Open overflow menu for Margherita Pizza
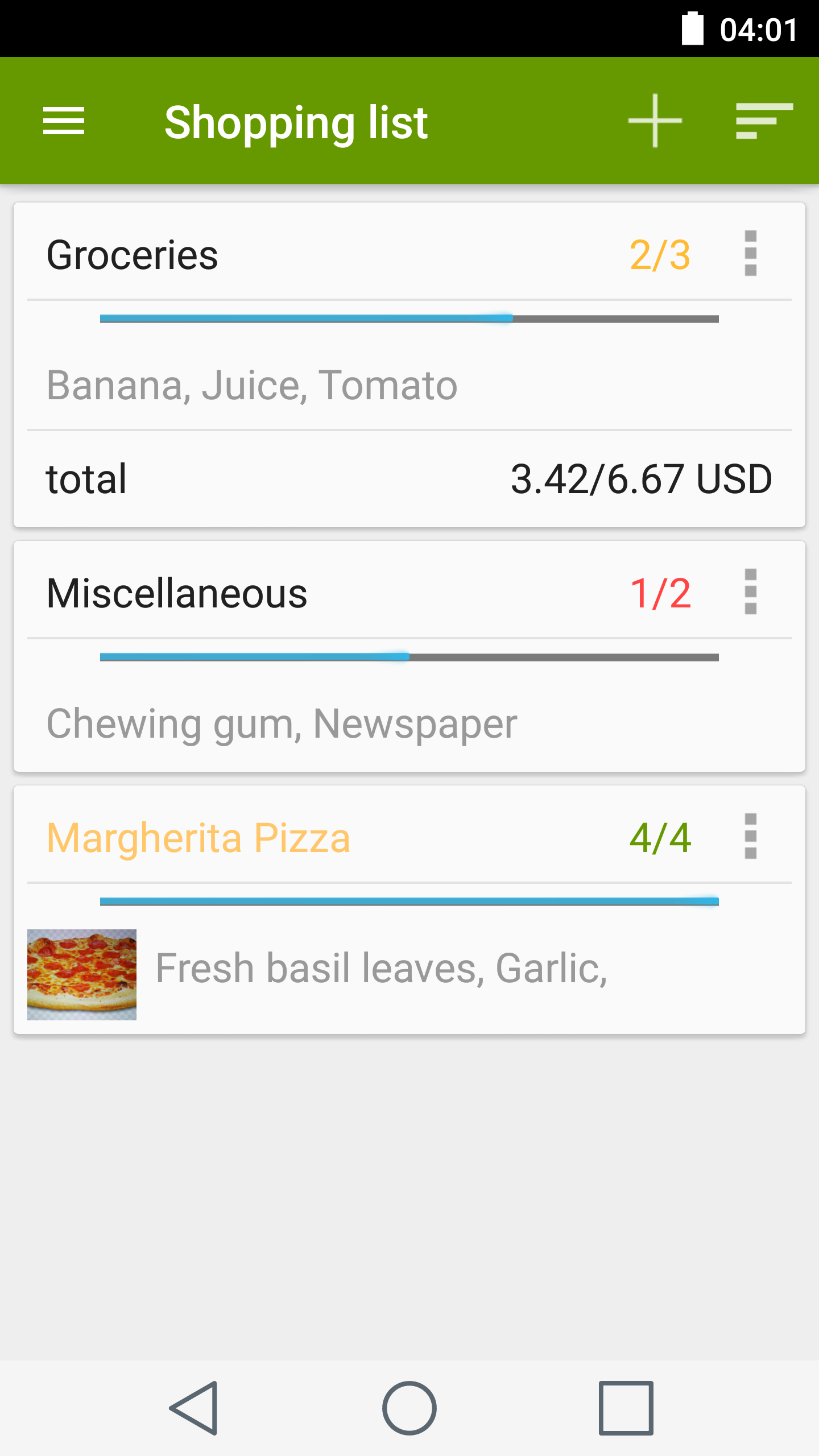This screenshot has height=1456, width=819. 751,837
